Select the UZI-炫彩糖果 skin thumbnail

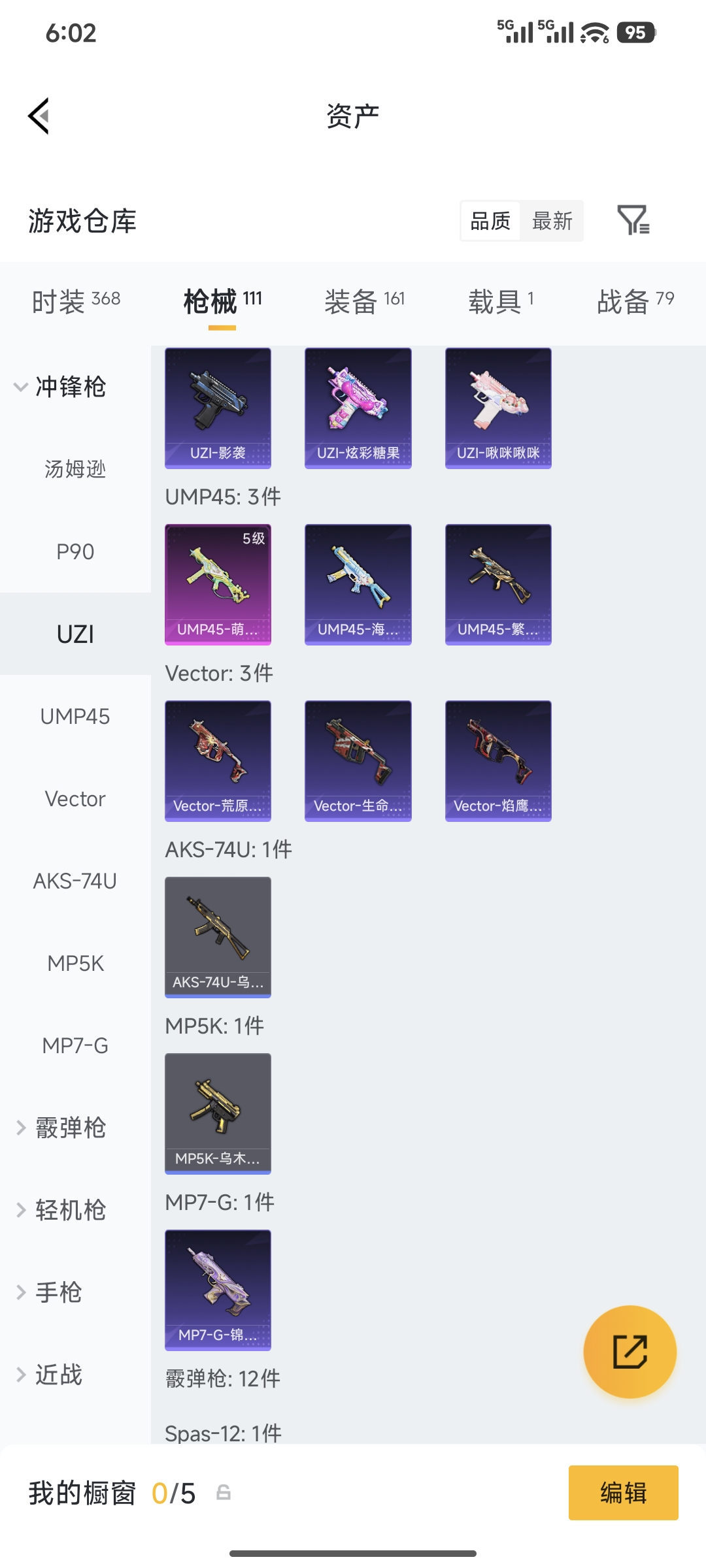pos(358,408)
